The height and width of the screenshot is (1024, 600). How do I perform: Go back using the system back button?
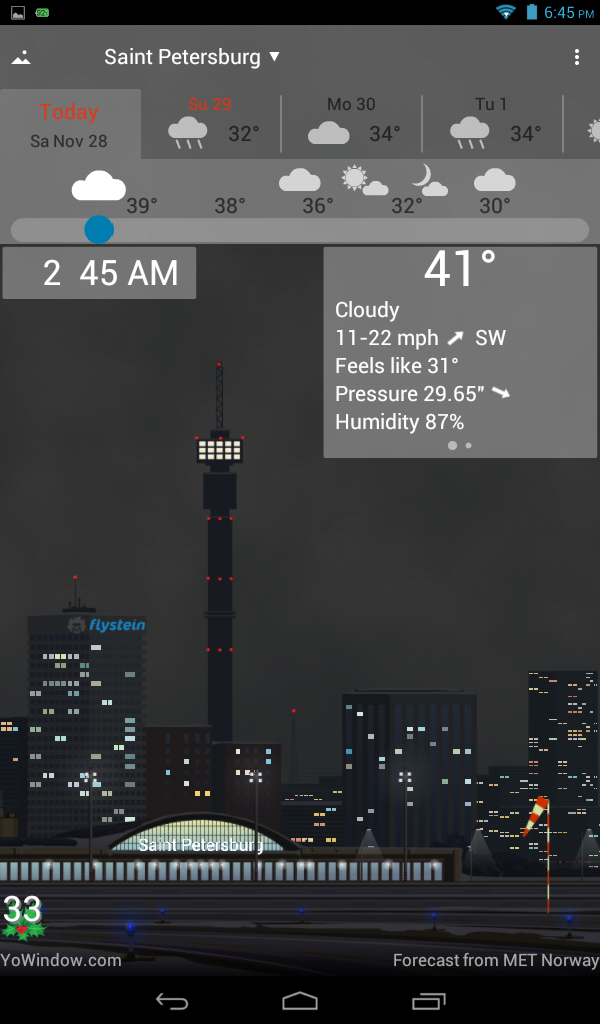[x=172, y=1001]
